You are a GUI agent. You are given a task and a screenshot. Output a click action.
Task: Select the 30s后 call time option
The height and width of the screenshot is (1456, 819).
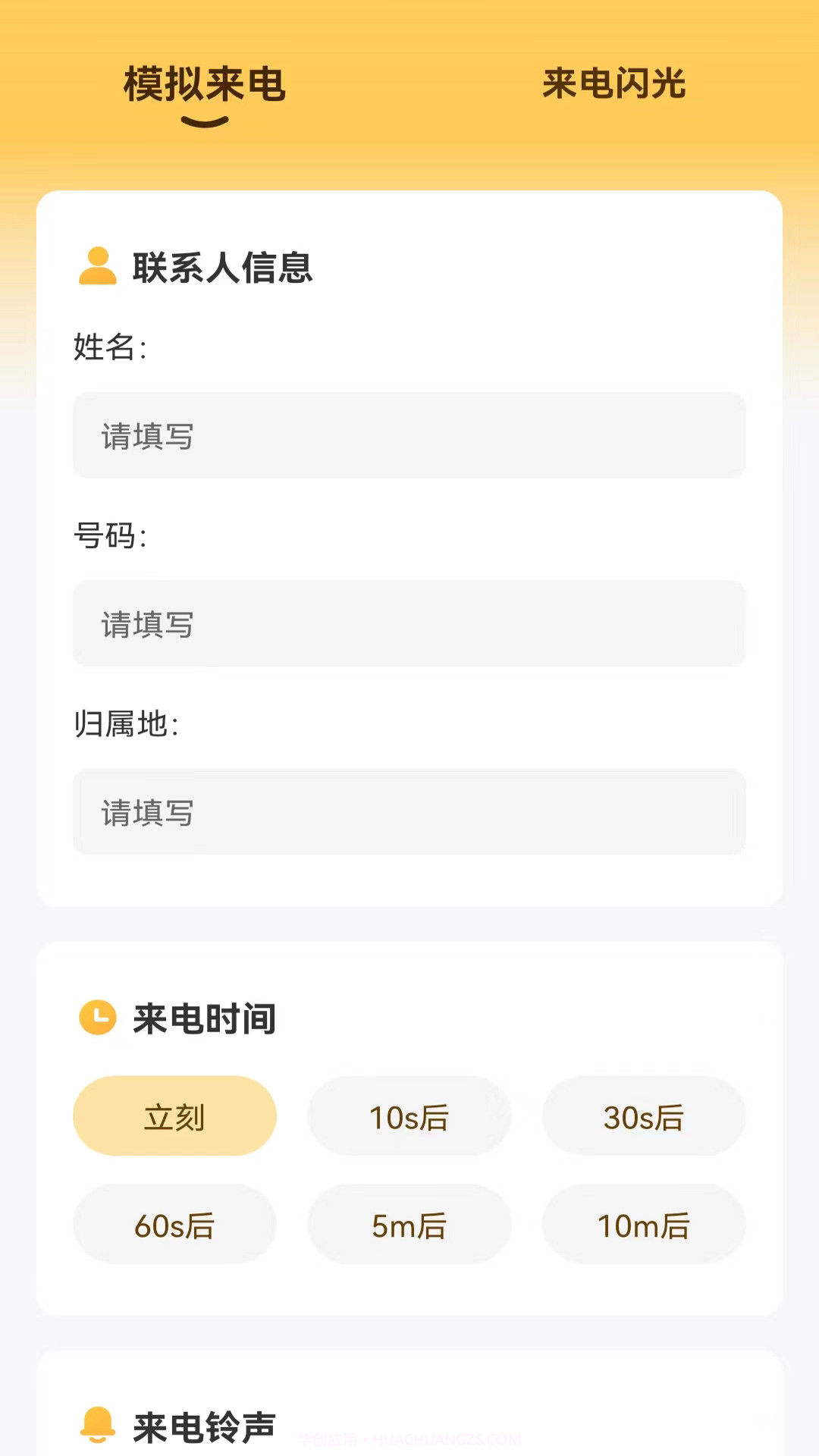tap(643, 1116)
